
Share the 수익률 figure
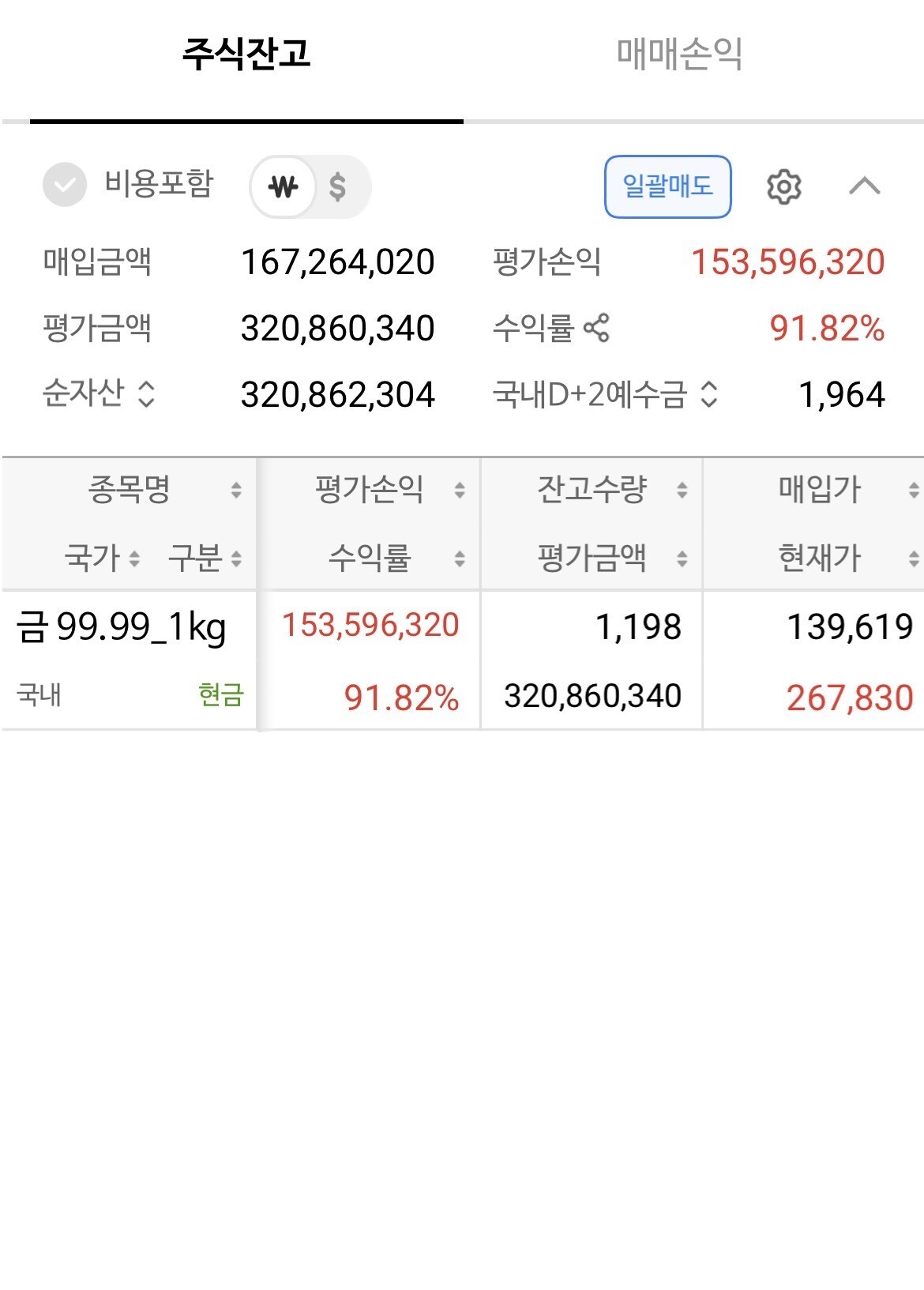point(596,328)
